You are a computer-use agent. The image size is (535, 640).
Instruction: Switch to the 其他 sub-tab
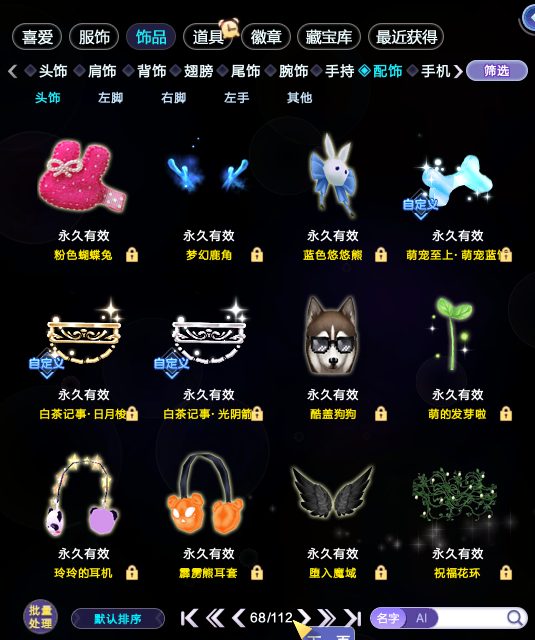[x=299, y=98]
